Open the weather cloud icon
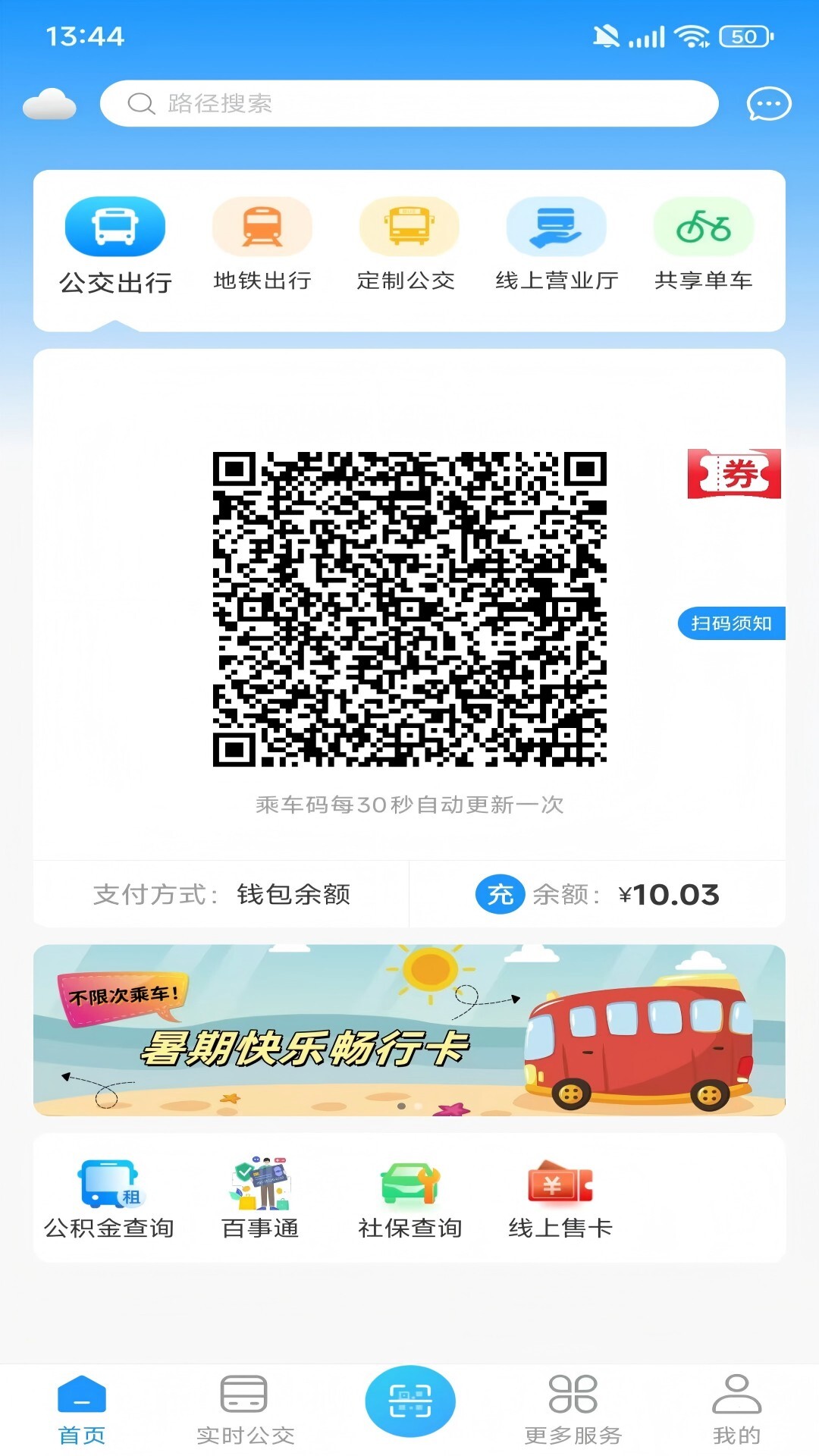The image size is (819, 1456). (x=49, y=104)
